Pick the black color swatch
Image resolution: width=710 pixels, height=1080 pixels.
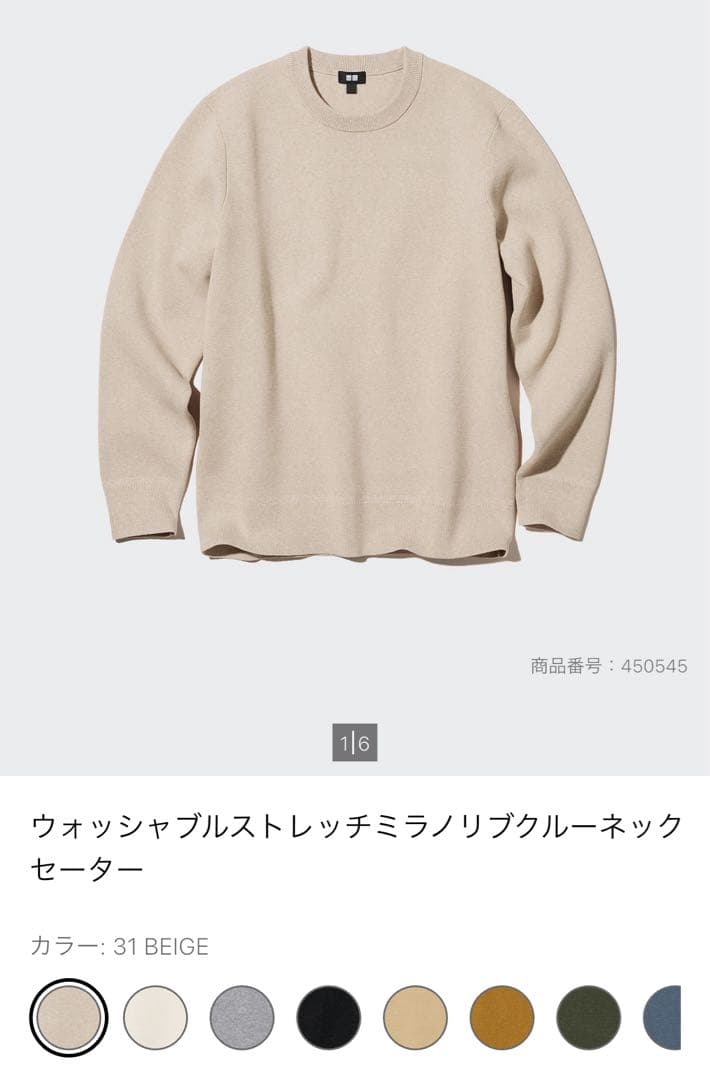point(329,1017)
